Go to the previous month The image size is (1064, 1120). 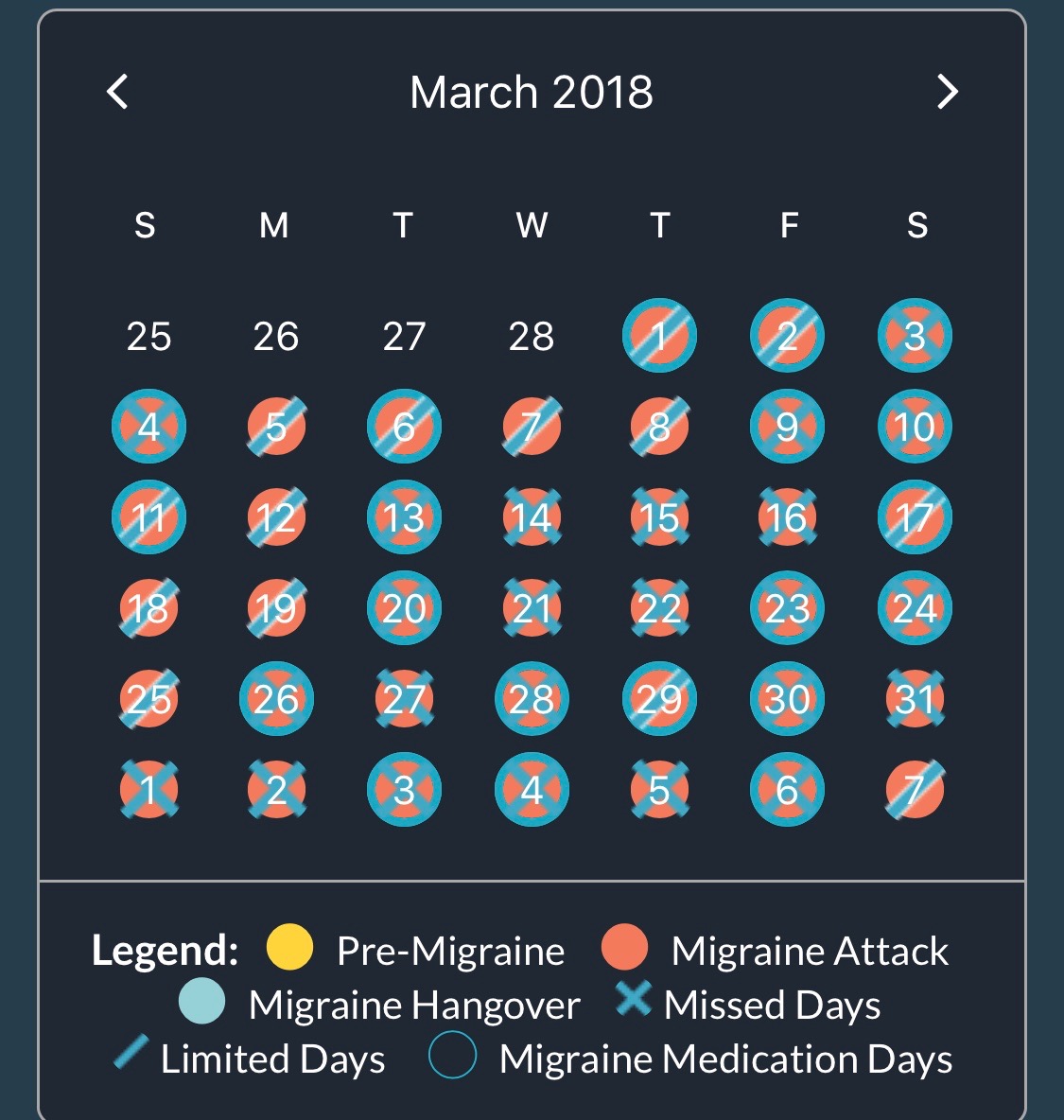[x=117, y=92]
